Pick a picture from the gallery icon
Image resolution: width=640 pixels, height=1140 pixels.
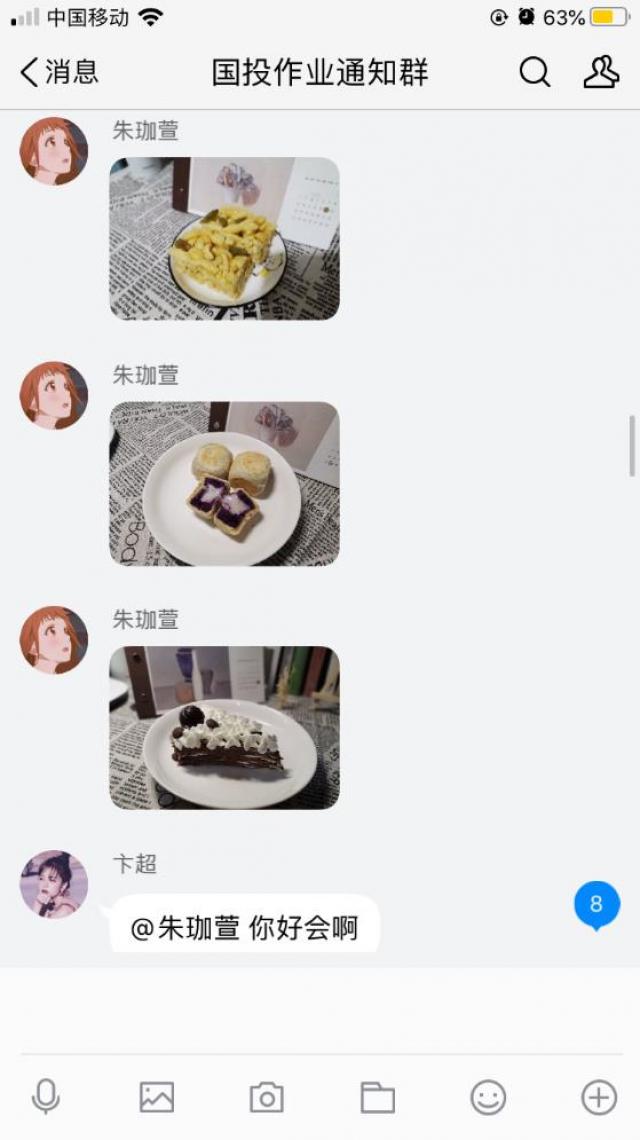click(x=157, y=1097)
